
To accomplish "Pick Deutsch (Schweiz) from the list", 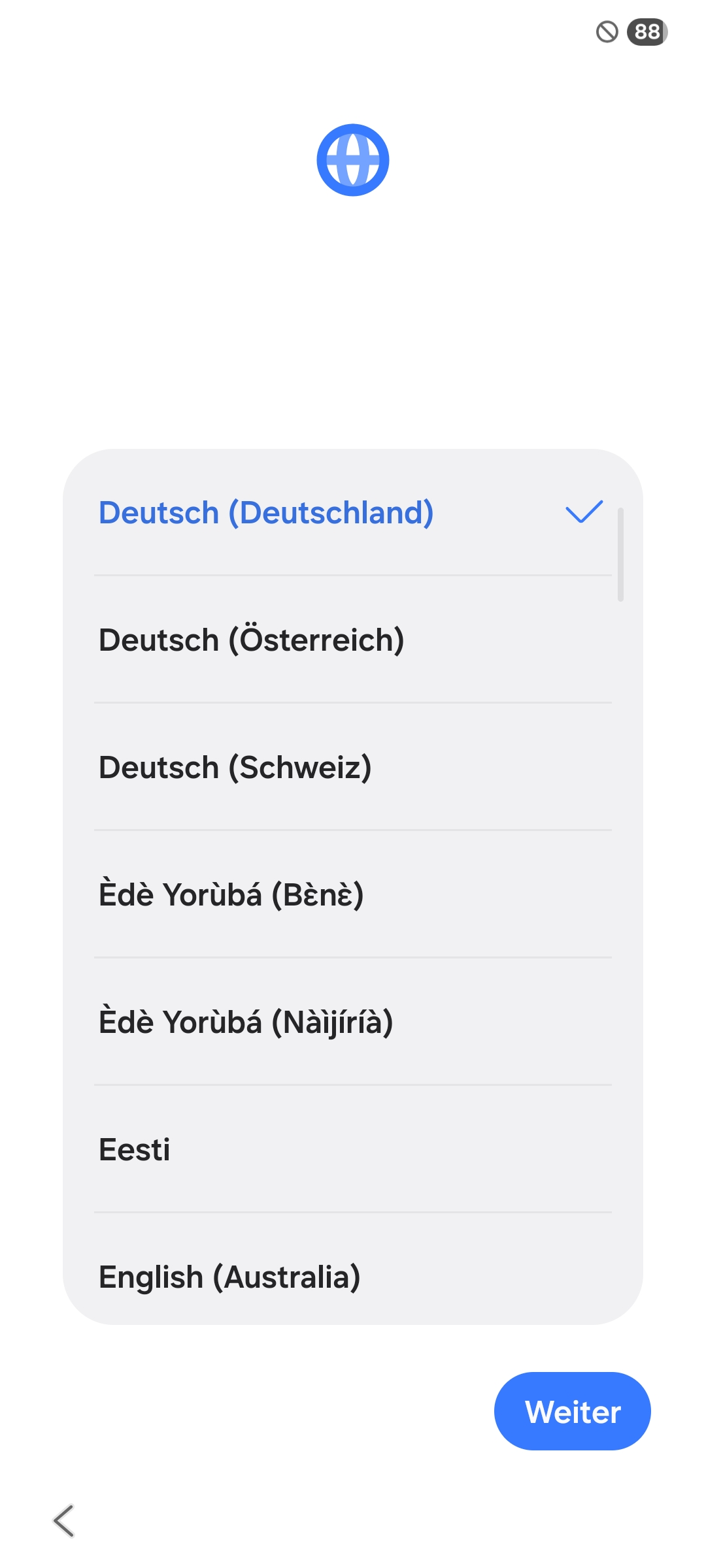I will coord(353,767).
